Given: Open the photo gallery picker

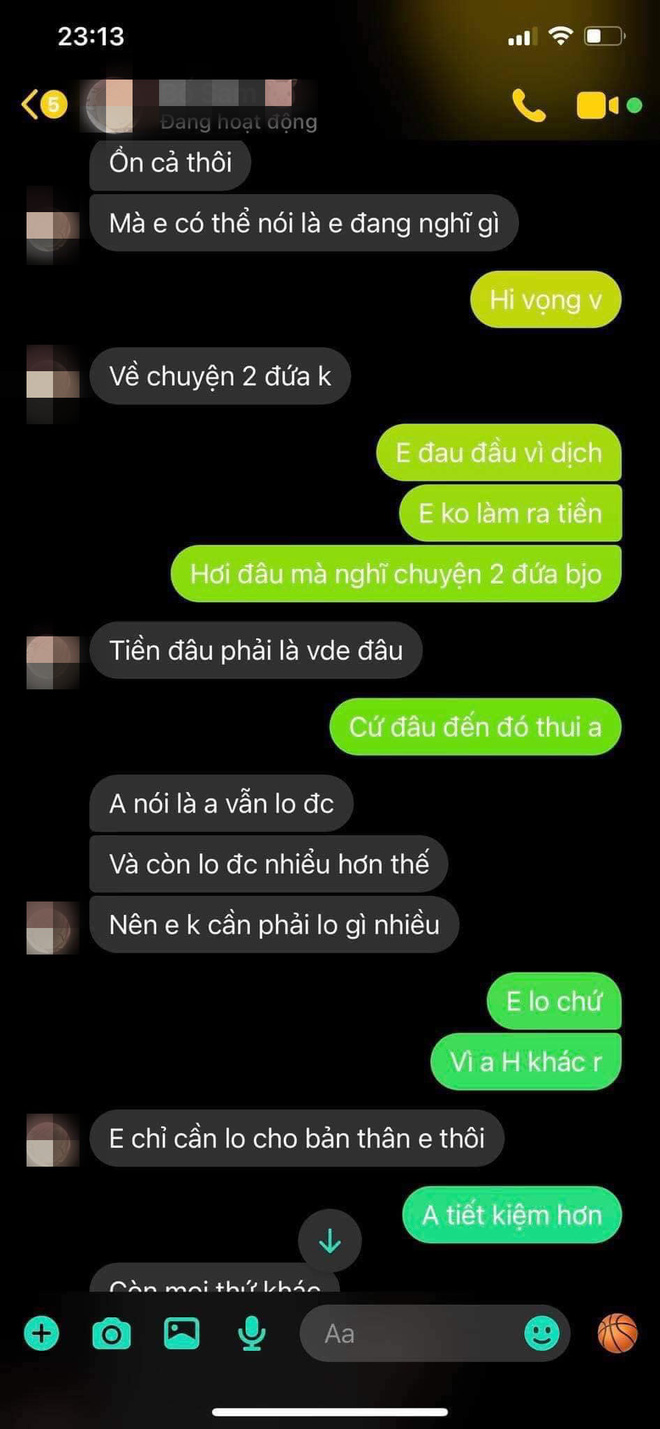Looking at the screenshot, I should coord(181,1333).
